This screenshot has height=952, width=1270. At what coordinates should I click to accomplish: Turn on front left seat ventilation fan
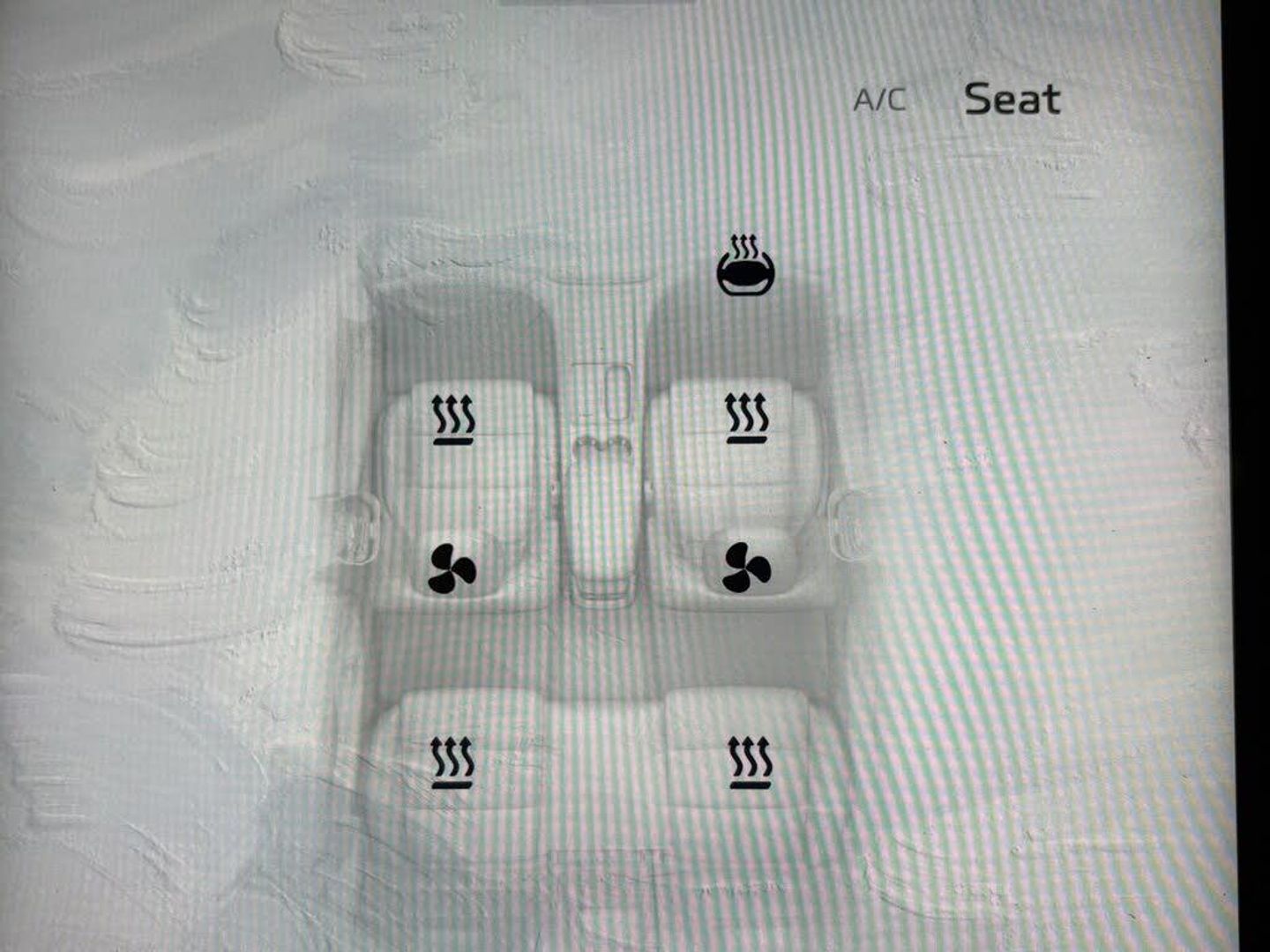click(452, 569)
